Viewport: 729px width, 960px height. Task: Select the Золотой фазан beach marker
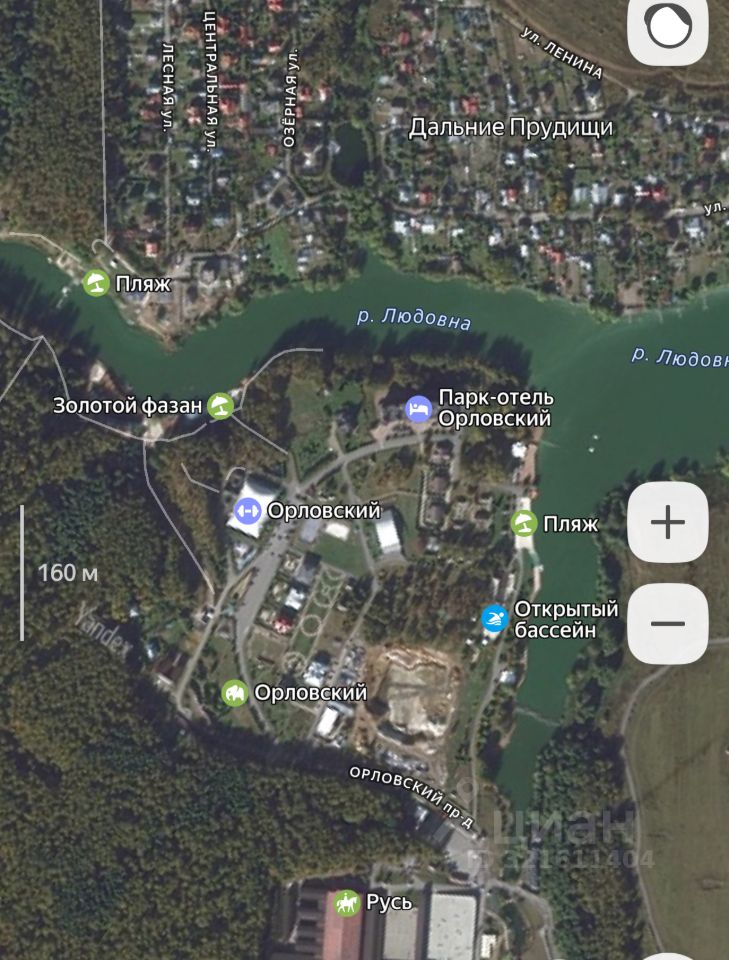[220, 406]
